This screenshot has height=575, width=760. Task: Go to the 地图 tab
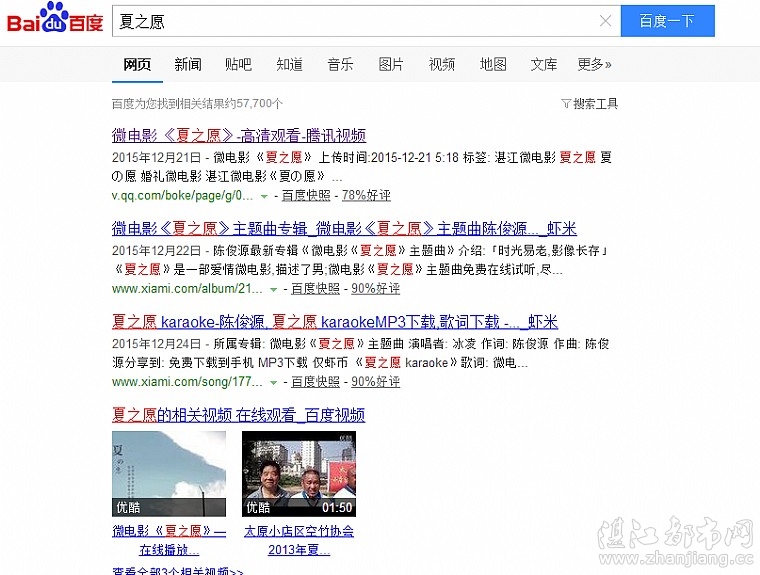(493, 64)
